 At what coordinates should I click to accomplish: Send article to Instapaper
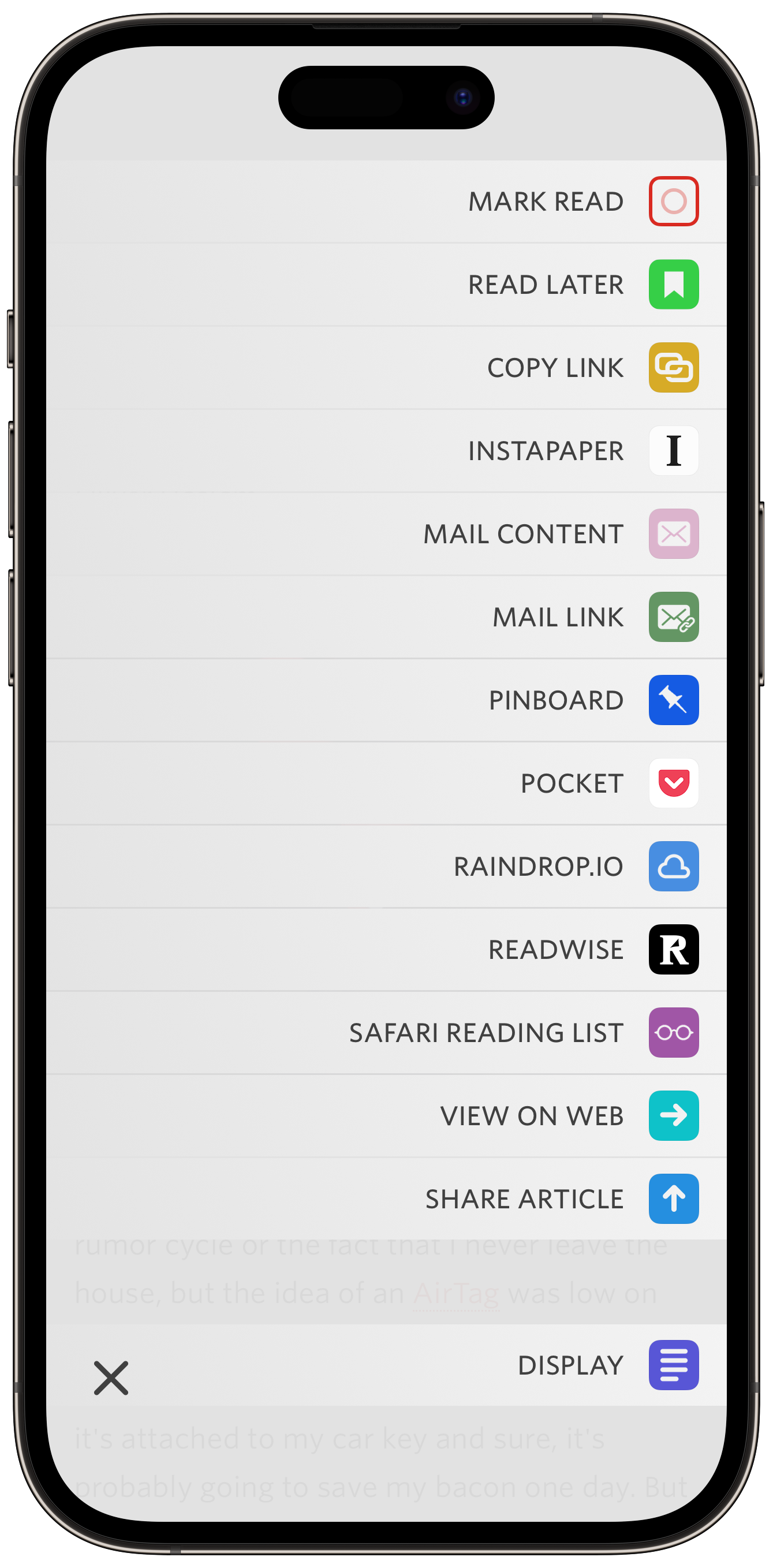click(673, 451)
